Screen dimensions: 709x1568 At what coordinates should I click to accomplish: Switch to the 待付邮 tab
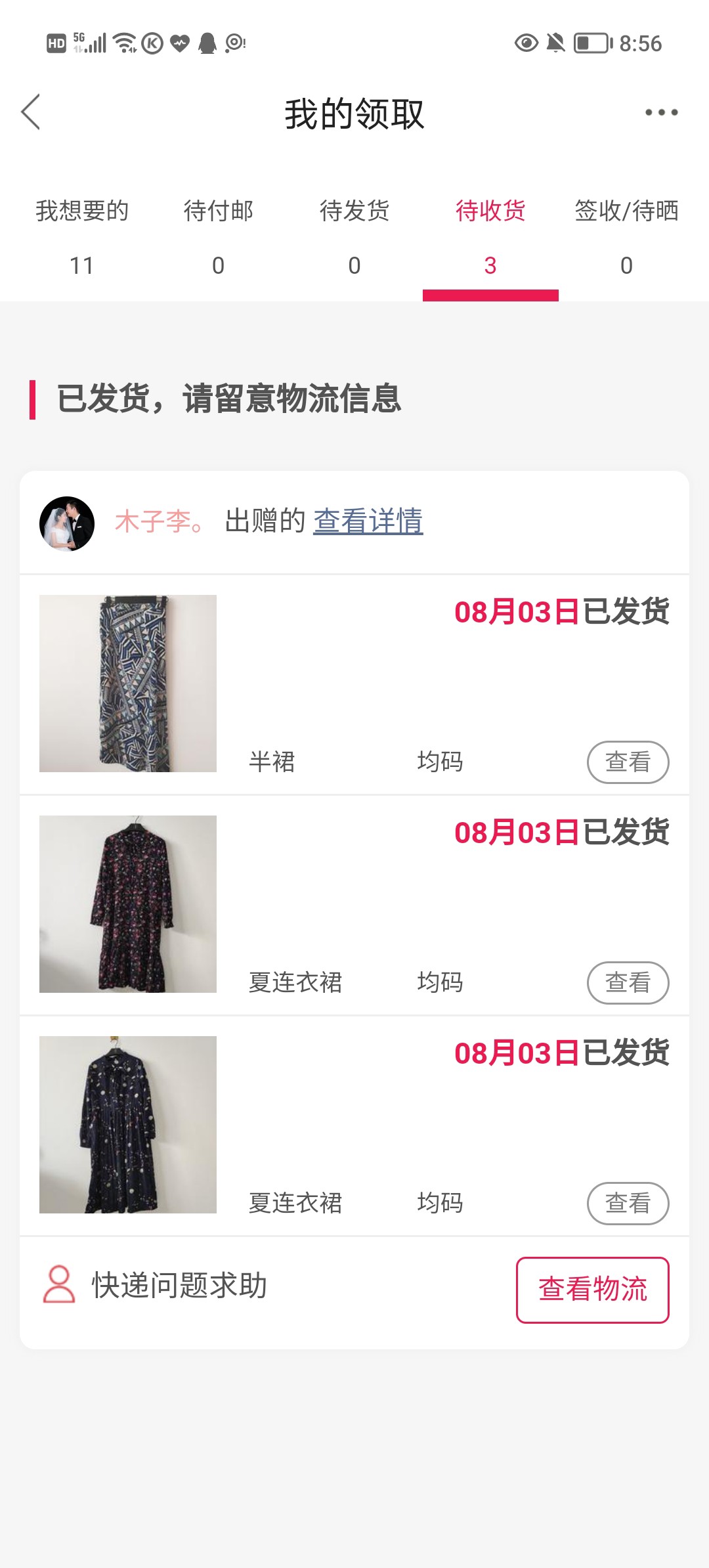(x=218, y=236)
